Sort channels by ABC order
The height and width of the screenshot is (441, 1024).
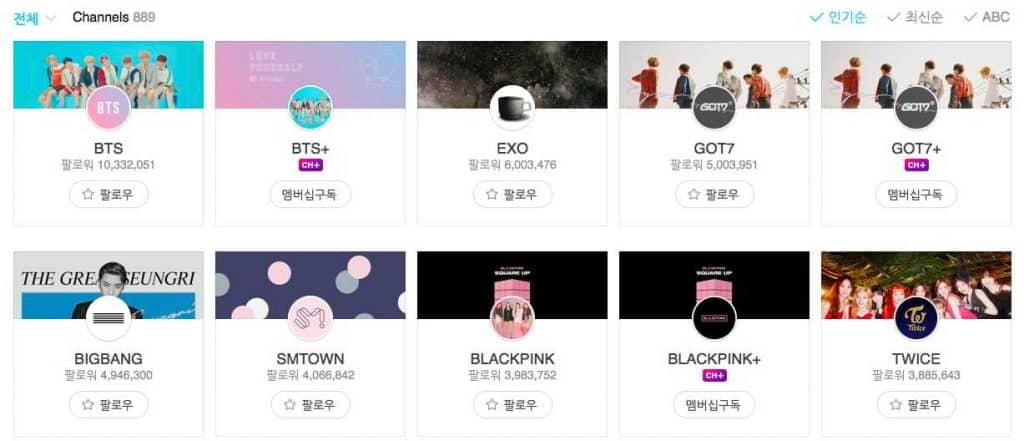coord(986,17)
